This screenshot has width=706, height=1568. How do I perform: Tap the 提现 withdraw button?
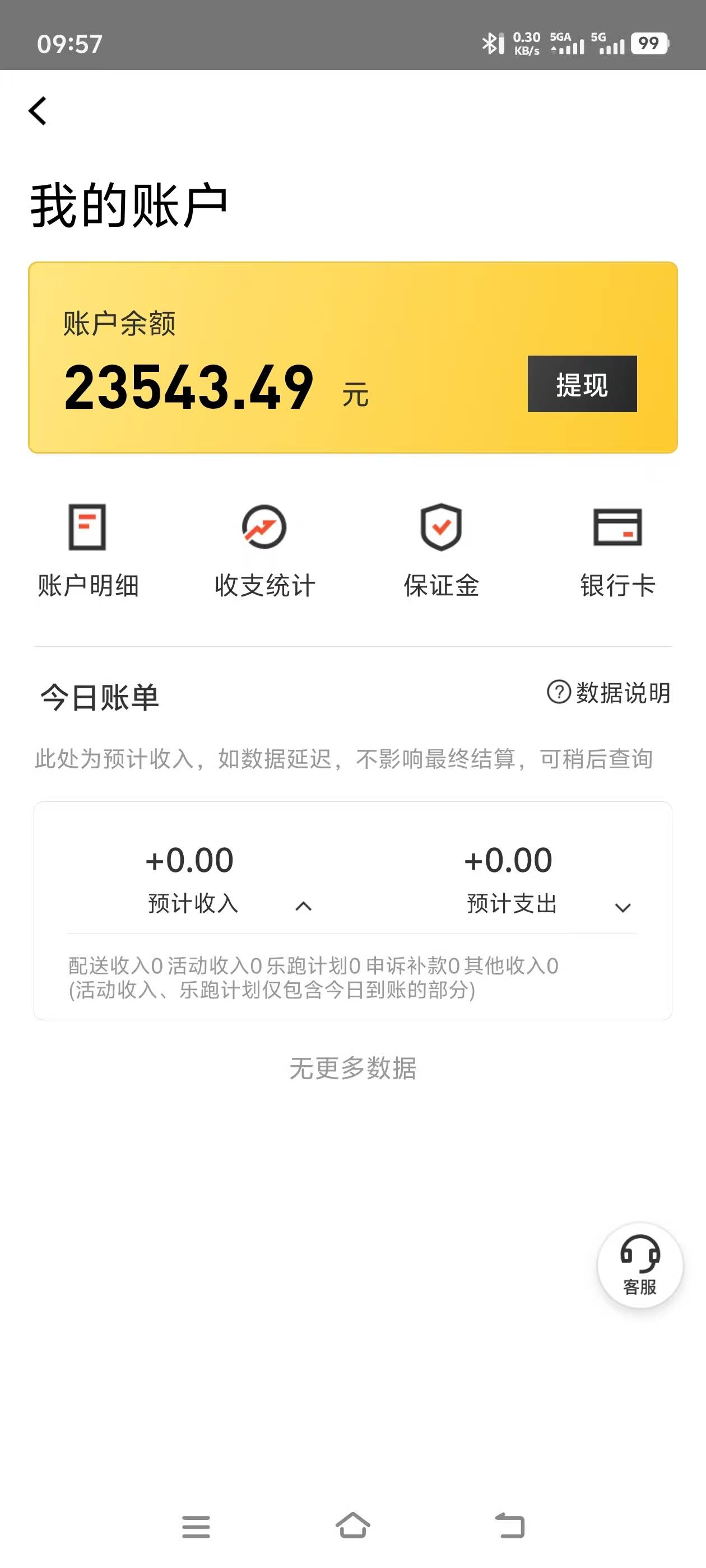pyautogui.click(x=582, y=384)
